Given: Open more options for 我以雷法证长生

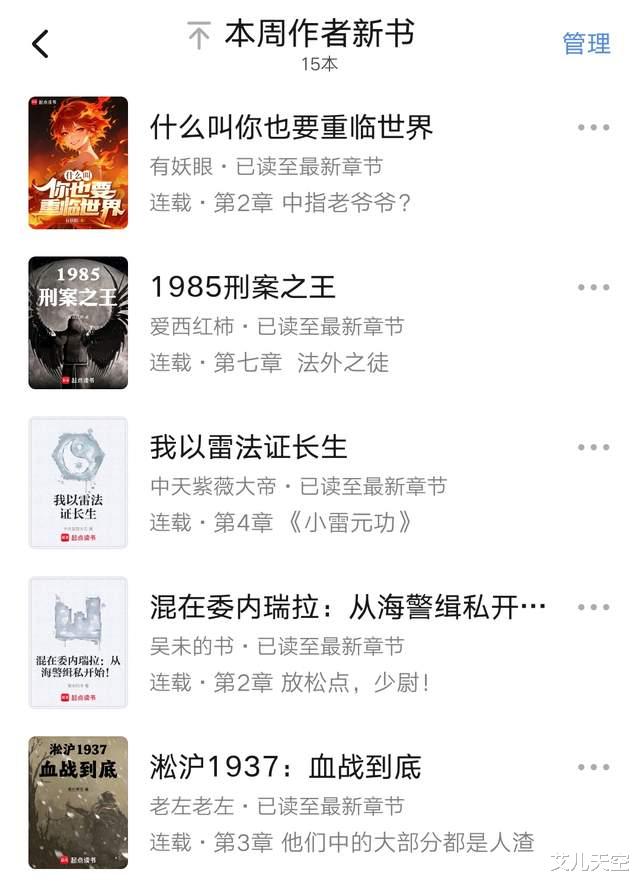Looking at the screenshot, I should tap(593, 448).
